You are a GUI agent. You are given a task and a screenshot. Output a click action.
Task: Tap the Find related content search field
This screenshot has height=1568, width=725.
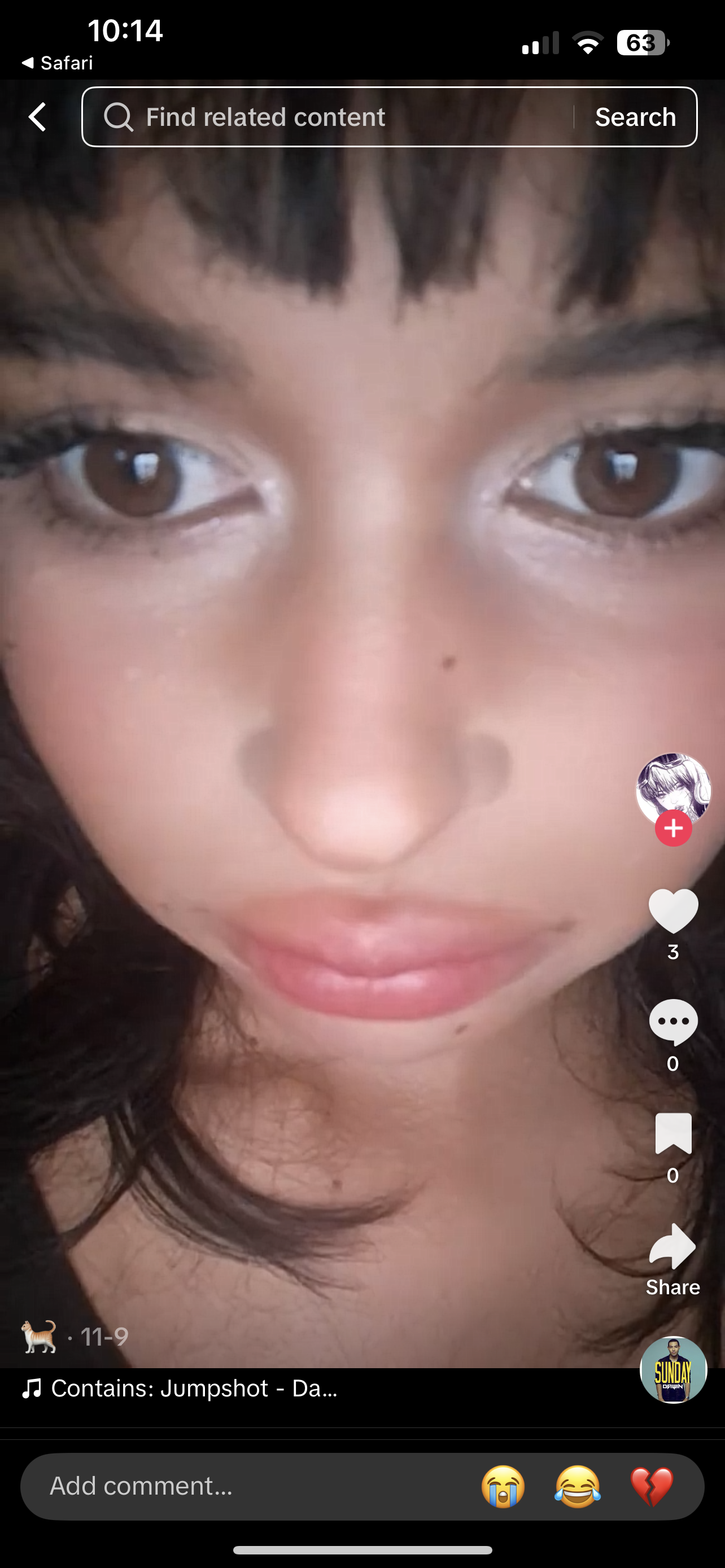pyautogui.click(x=329, y=117)
